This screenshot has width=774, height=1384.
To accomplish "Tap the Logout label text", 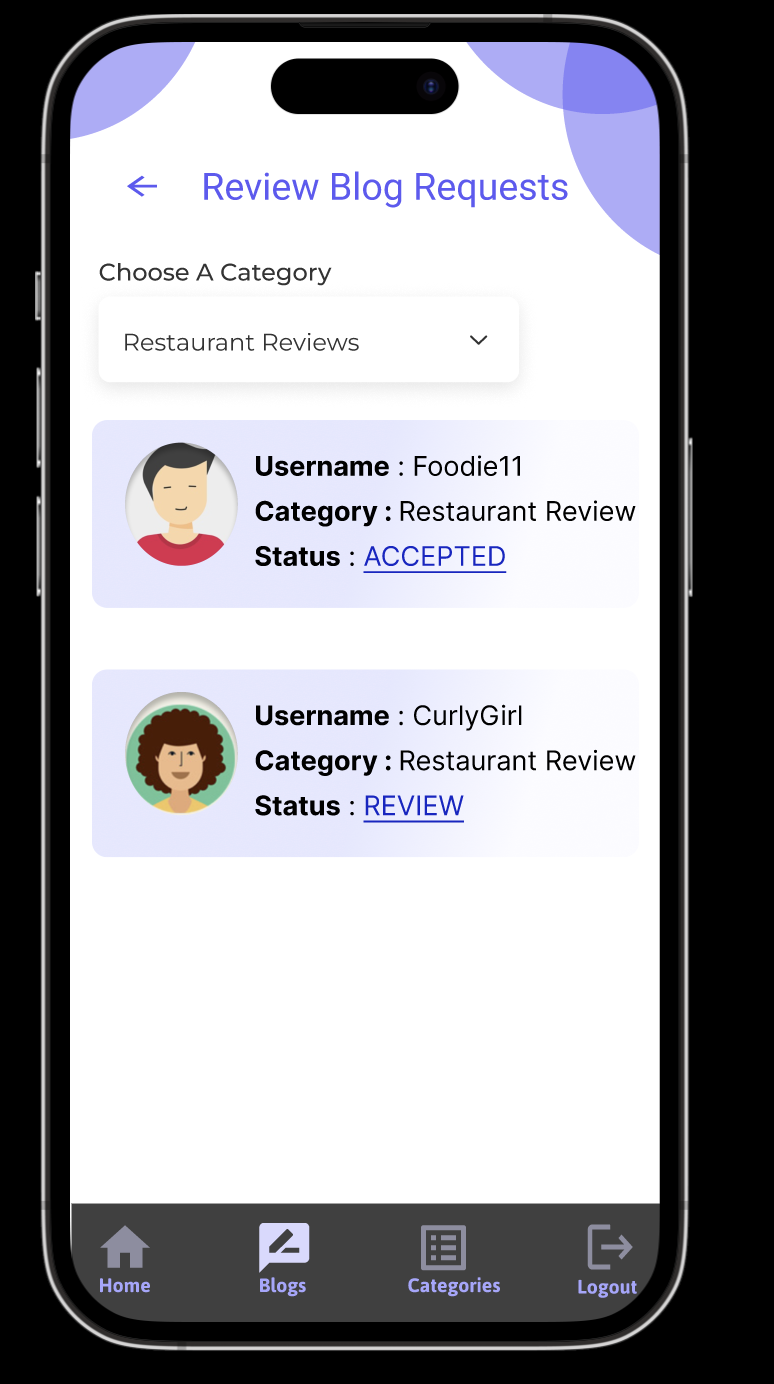I will point(607,1288).
